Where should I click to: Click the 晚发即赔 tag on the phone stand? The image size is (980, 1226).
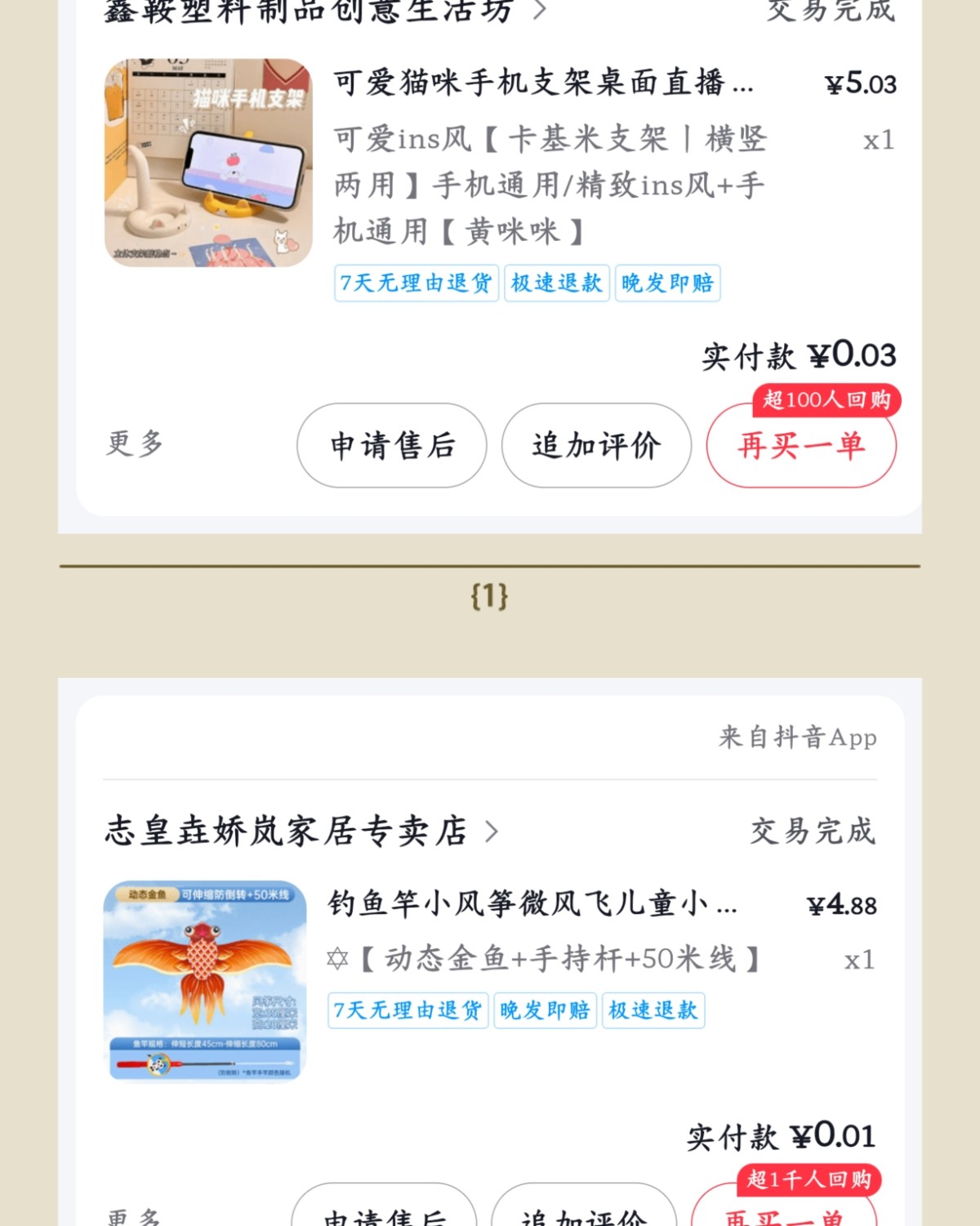(667, 283)
